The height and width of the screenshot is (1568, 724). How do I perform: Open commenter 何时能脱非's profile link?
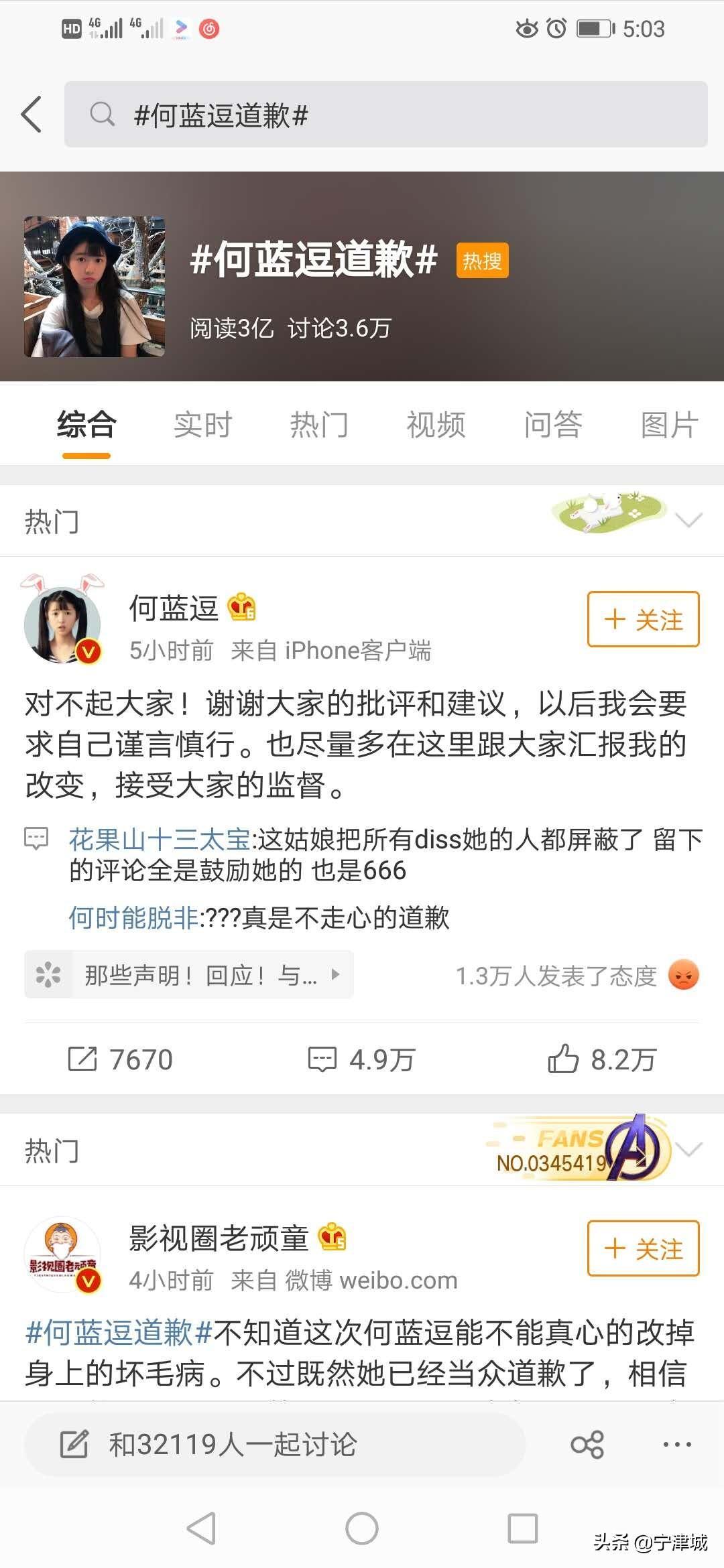[133, 917]
